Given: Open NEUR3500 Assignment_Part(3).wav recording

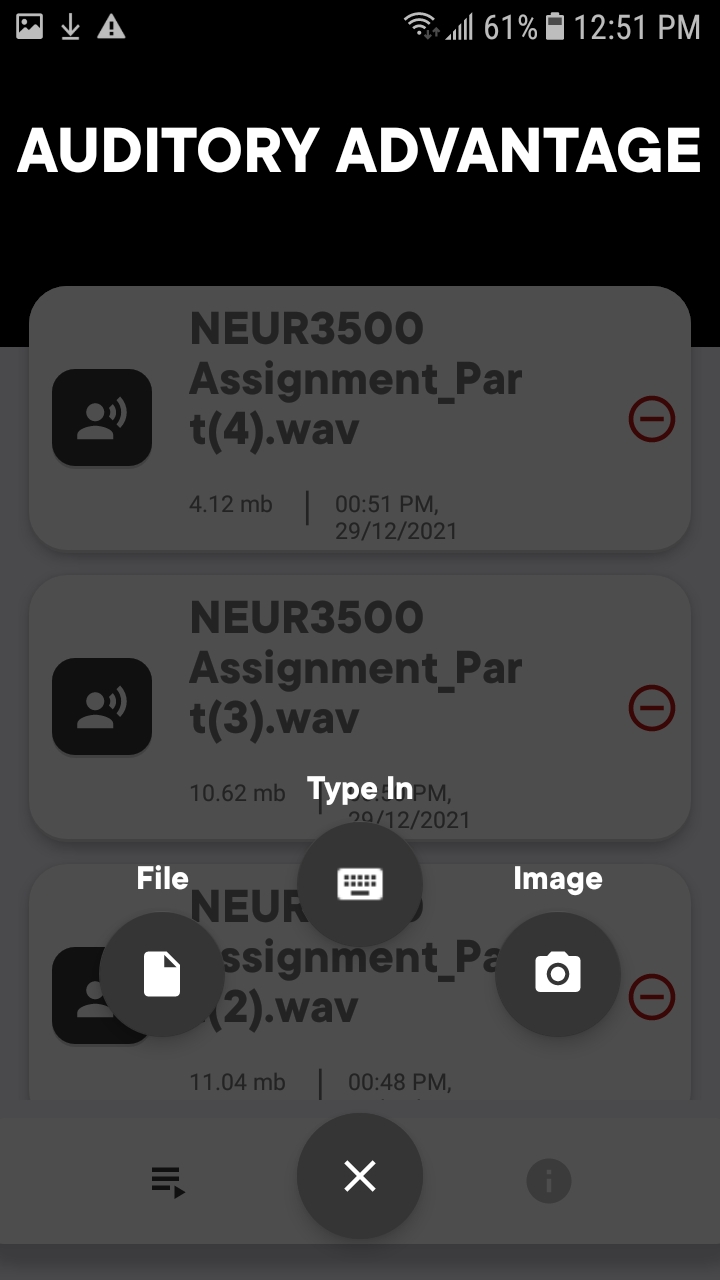Looking at the screenshot, I should click(360, 707).
